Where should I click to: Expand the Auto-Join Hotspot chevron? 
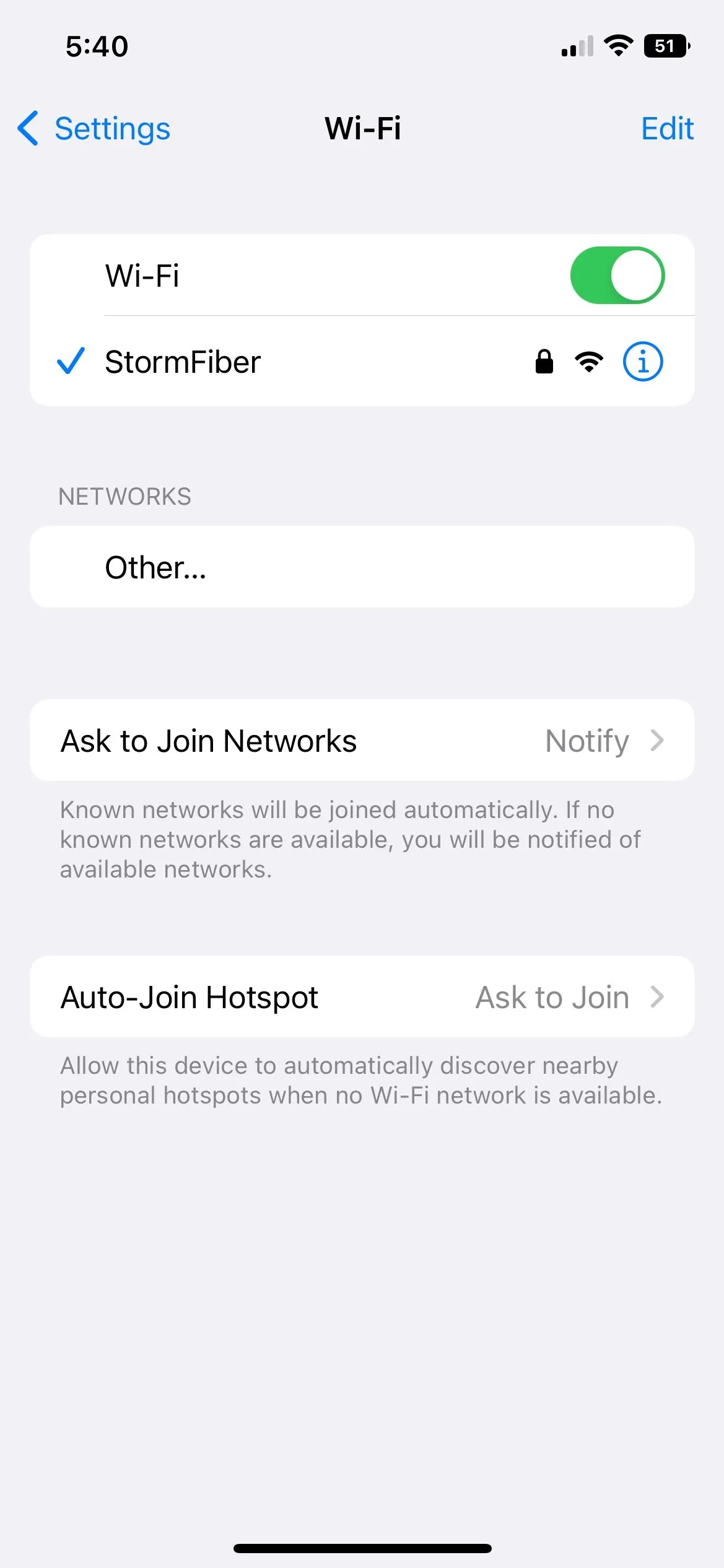point(657,996)
